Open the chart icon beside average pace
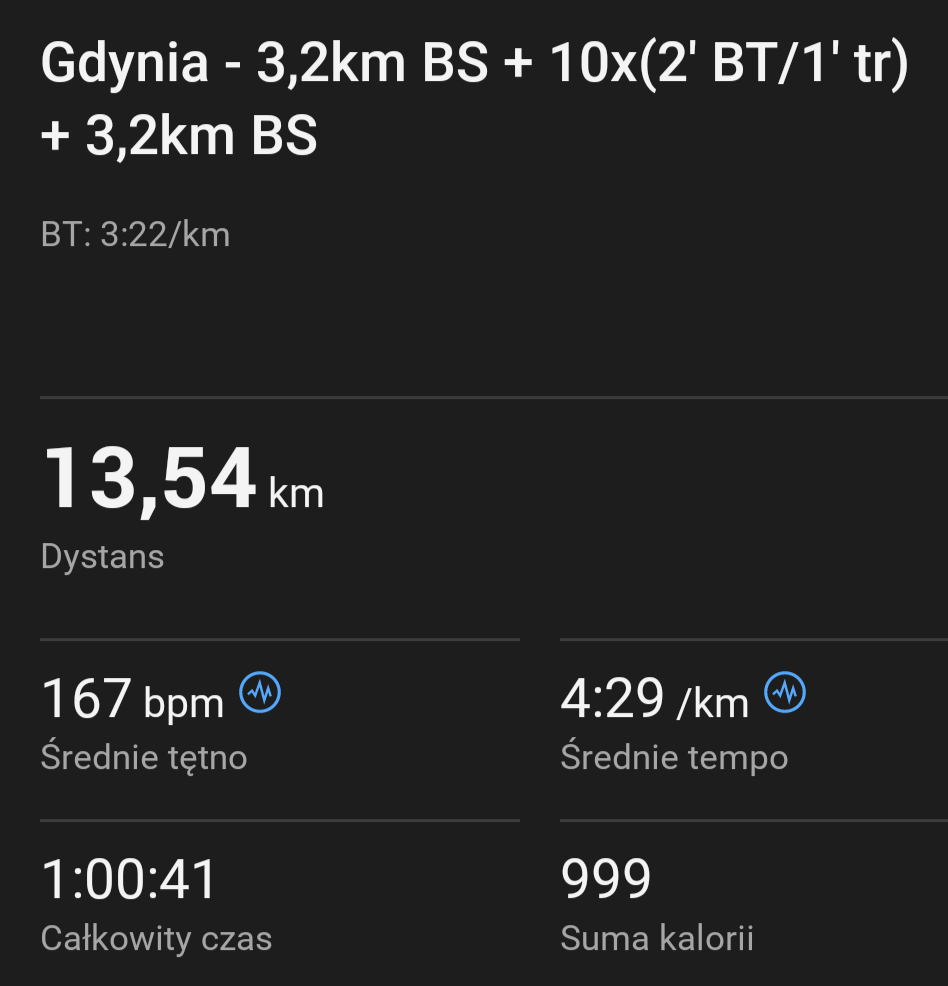948x986 pixels. [x=785, y=692]
